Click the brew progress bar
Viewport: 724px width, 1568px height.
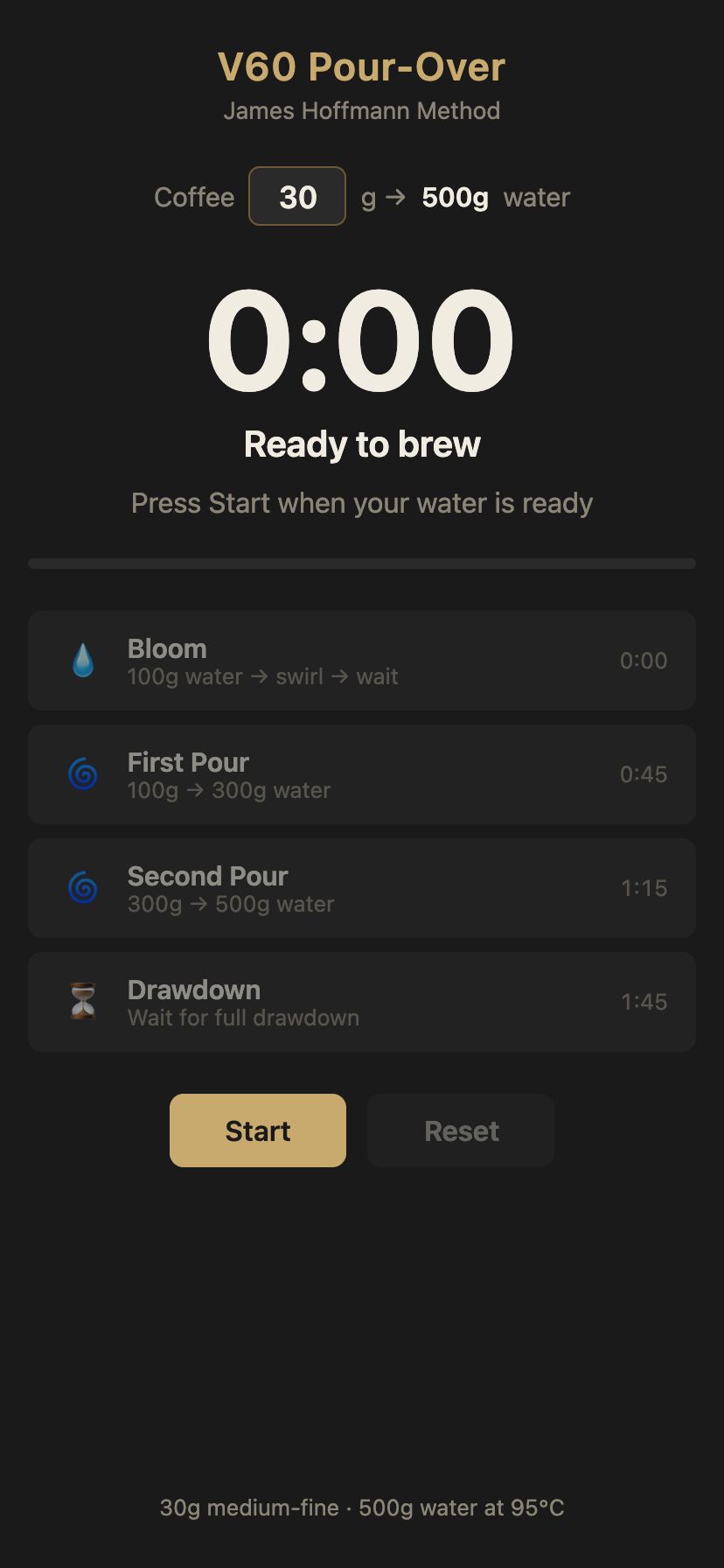click(x=362, y=563)
